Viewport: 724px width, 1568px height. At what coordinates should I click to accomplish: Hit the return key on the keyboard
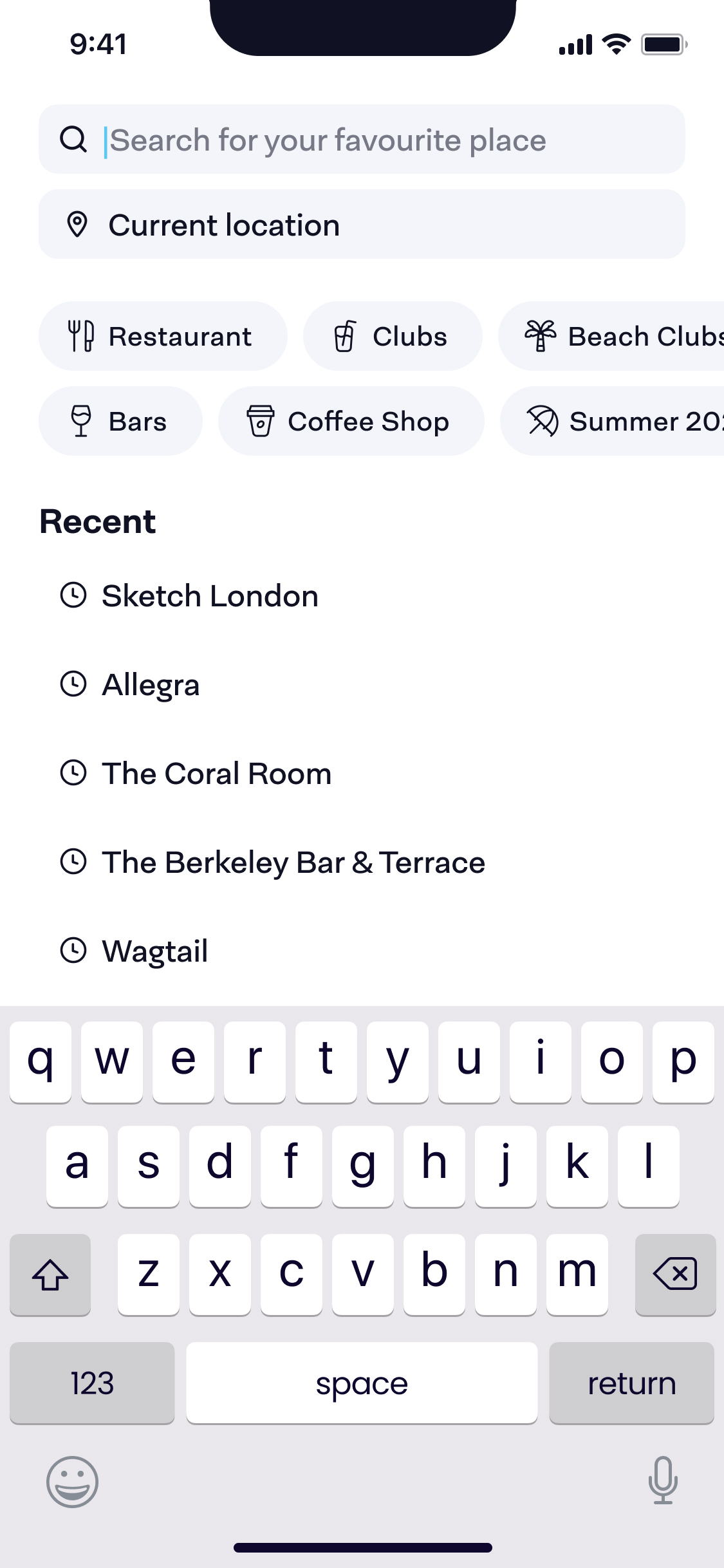point(631,1383)
